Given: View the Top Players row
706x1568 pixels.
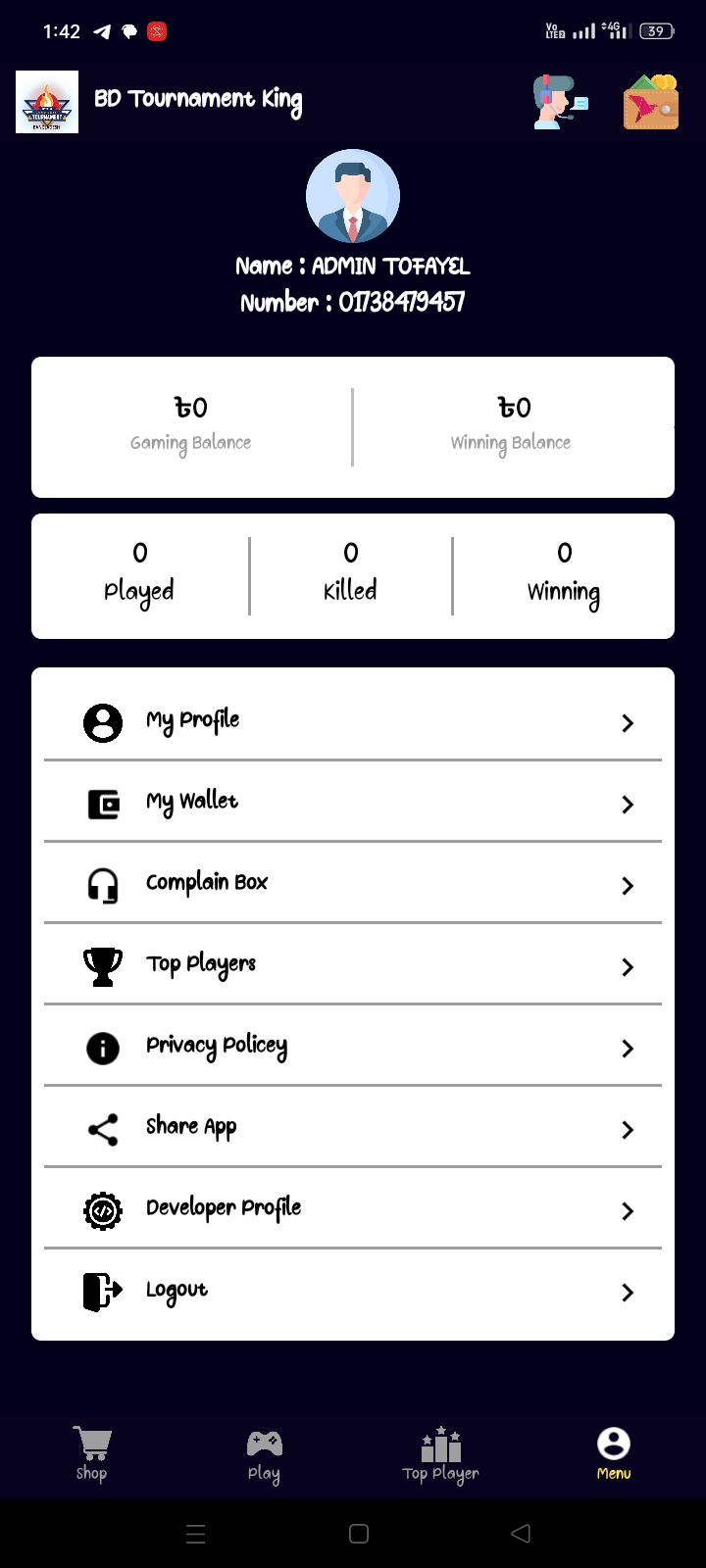Looking at the screenshot, I should pyautogui.click(x=353, y=966).
